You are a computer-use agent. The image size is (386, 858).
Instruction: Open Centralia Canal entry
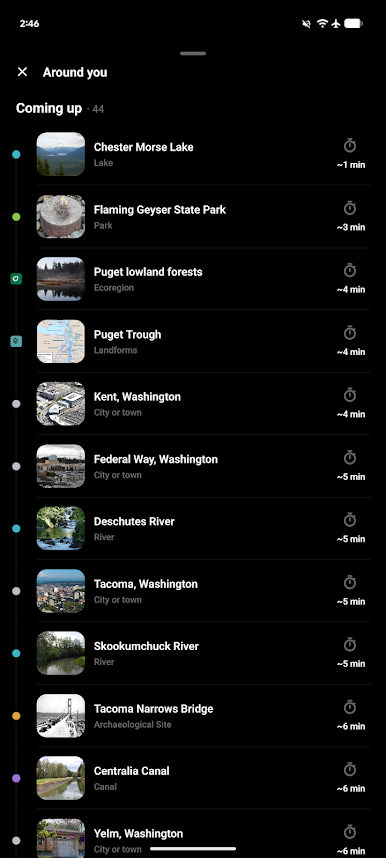click(x=203, y=778)
